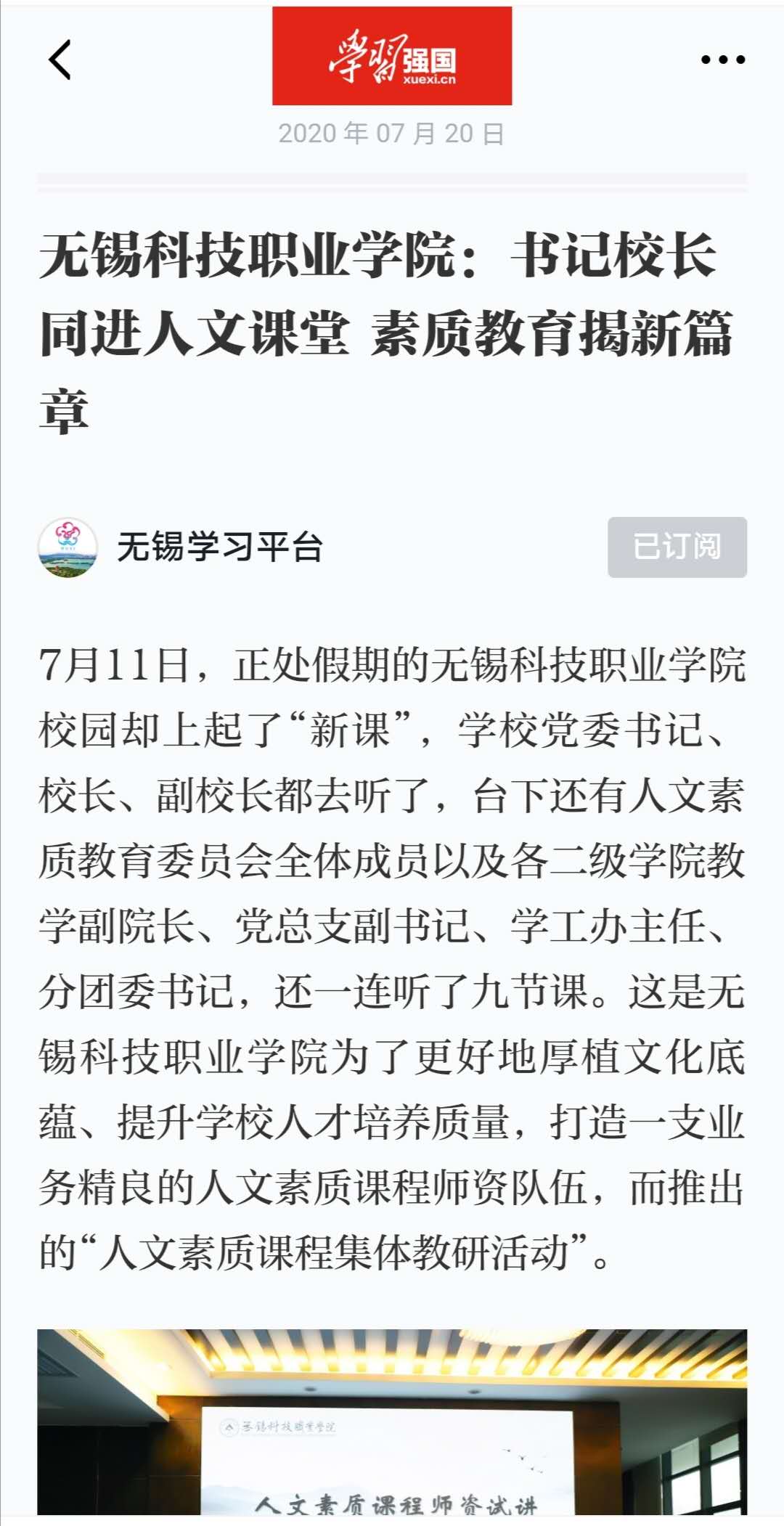Viewport: 784px width, 1526px height.
Task: Go back using the top-left arrow
Action: pyautogui.click(x=60, y=60)
